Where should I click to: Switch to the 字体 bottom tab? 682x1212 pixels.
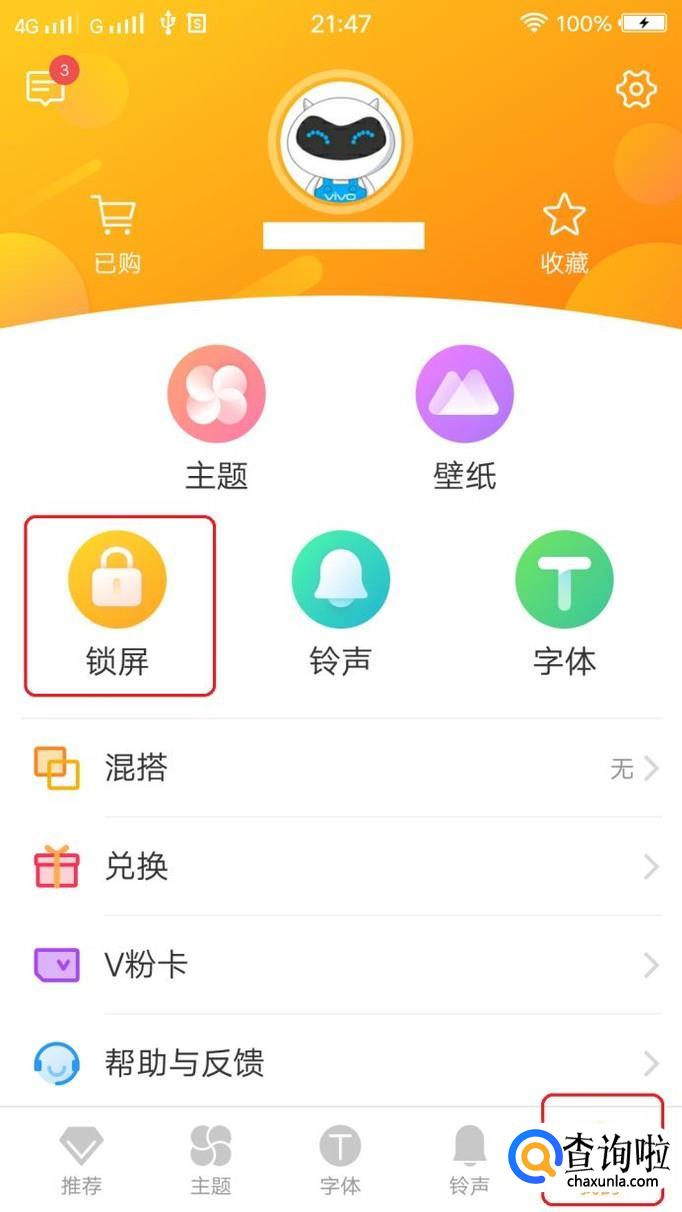click(x=340, y=1159)
